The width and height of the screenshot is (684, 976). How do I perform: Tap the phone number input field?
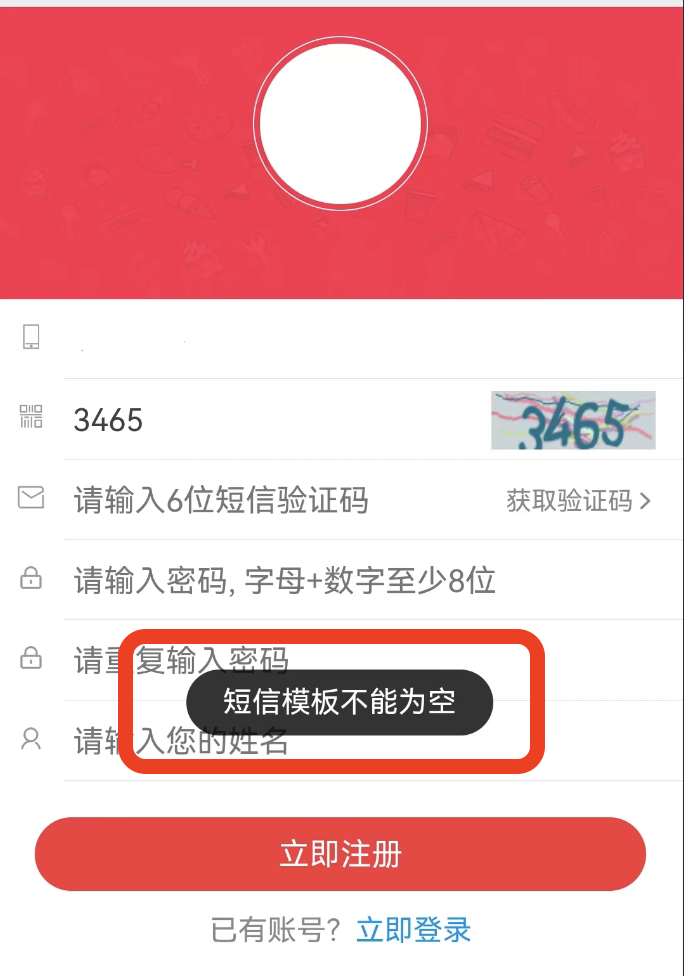(x=360, y=338)
